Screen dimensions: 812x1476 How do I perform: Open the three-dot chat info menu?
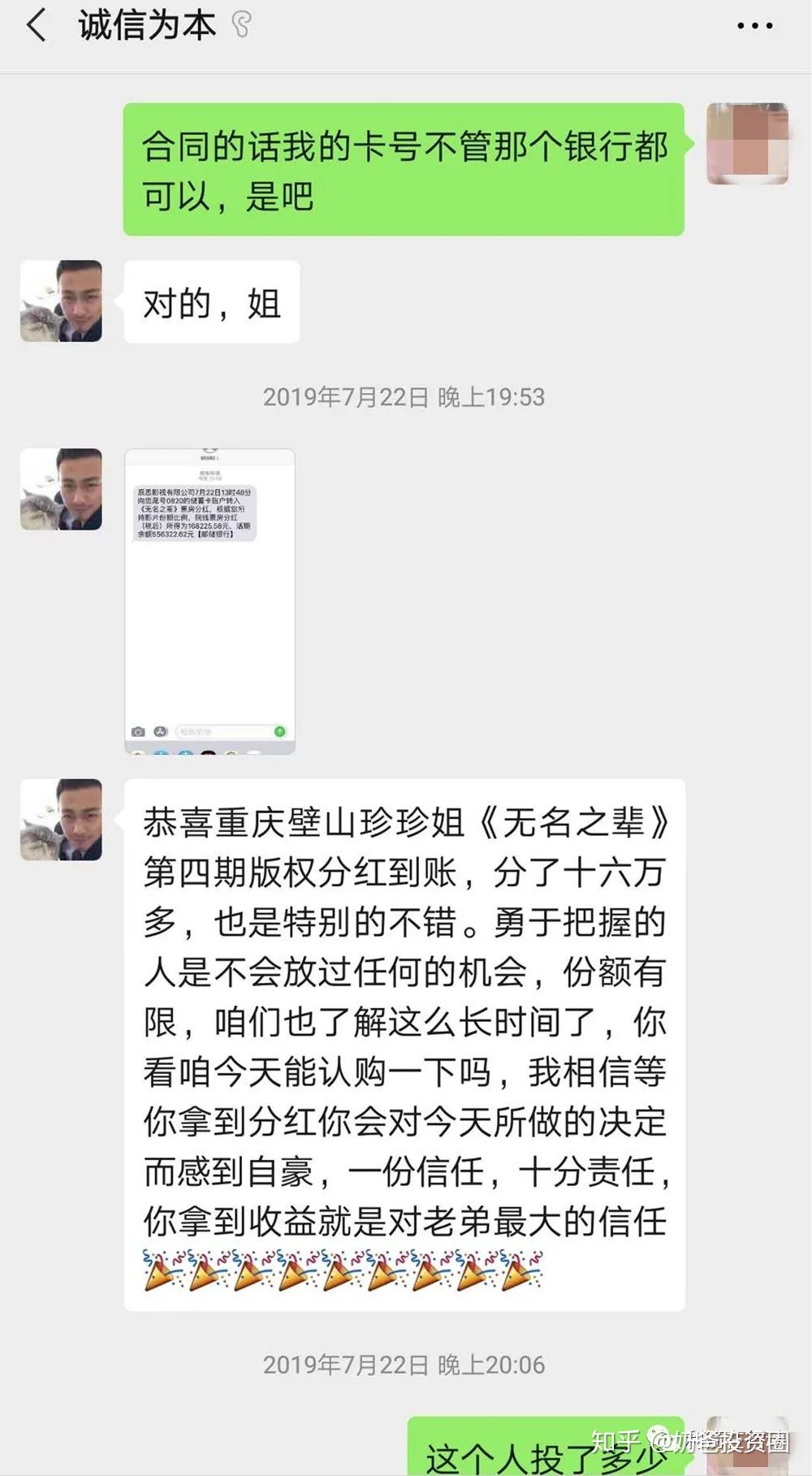pyautogui.click(x=754, y=26)
